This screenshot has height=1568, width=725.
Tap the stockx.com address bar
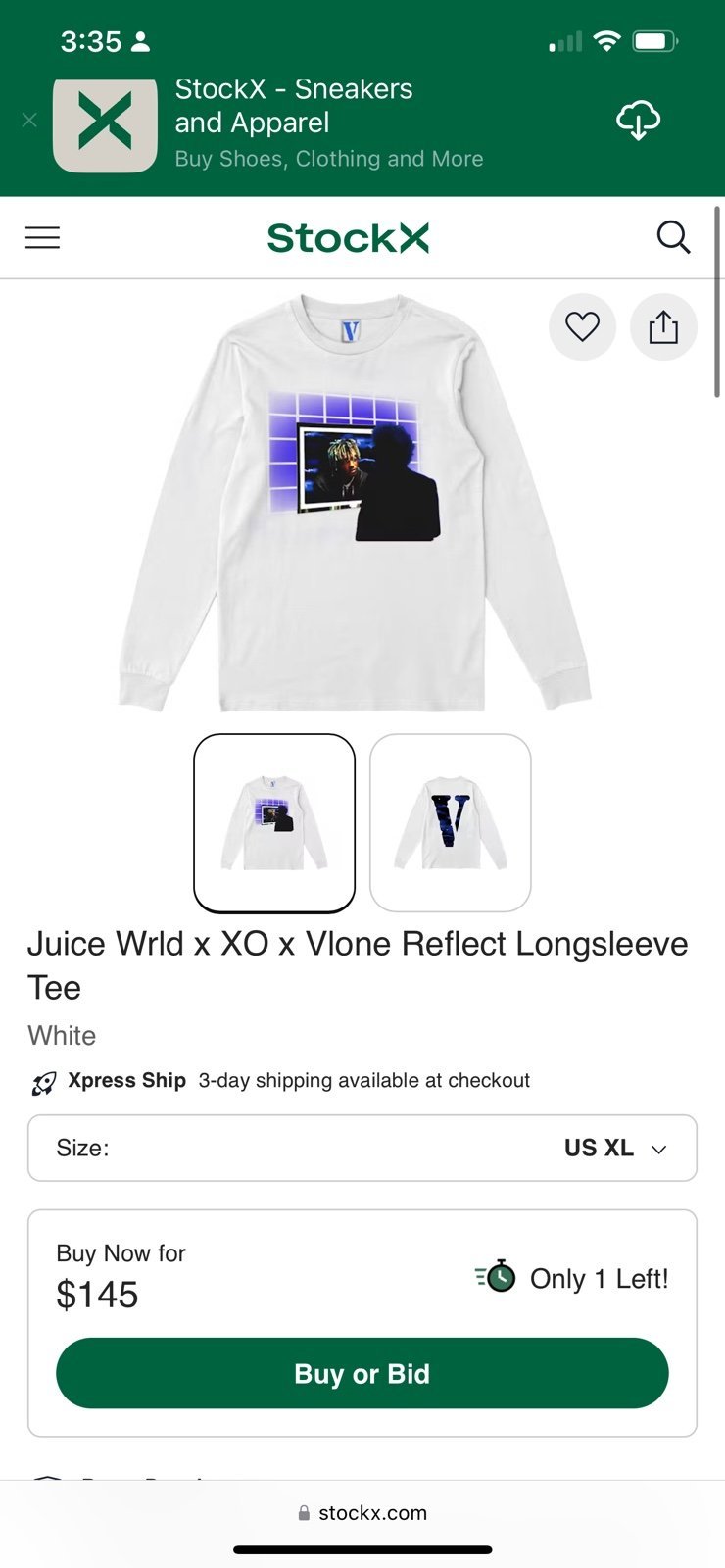[x=362, y=1512]
